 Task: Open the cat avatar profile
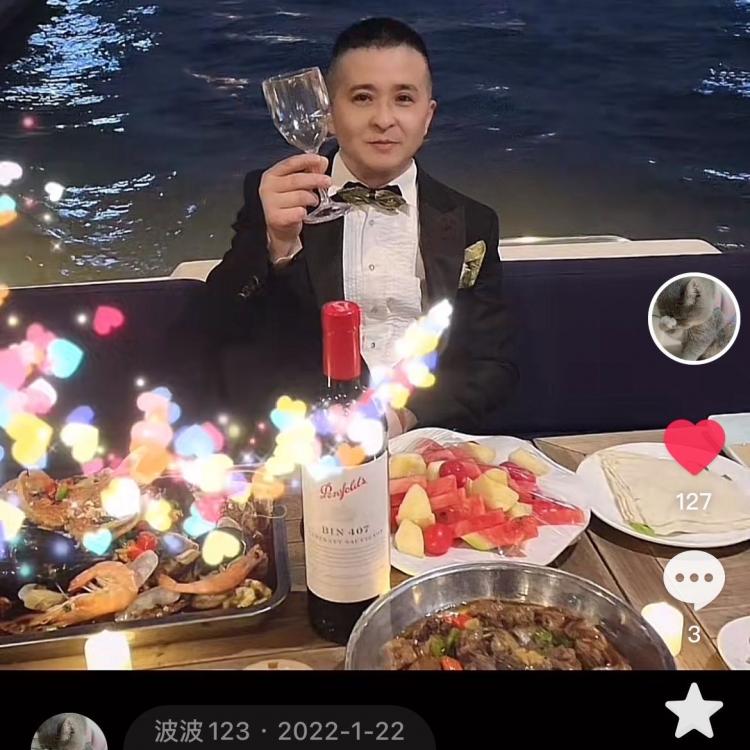click(693, 318)
